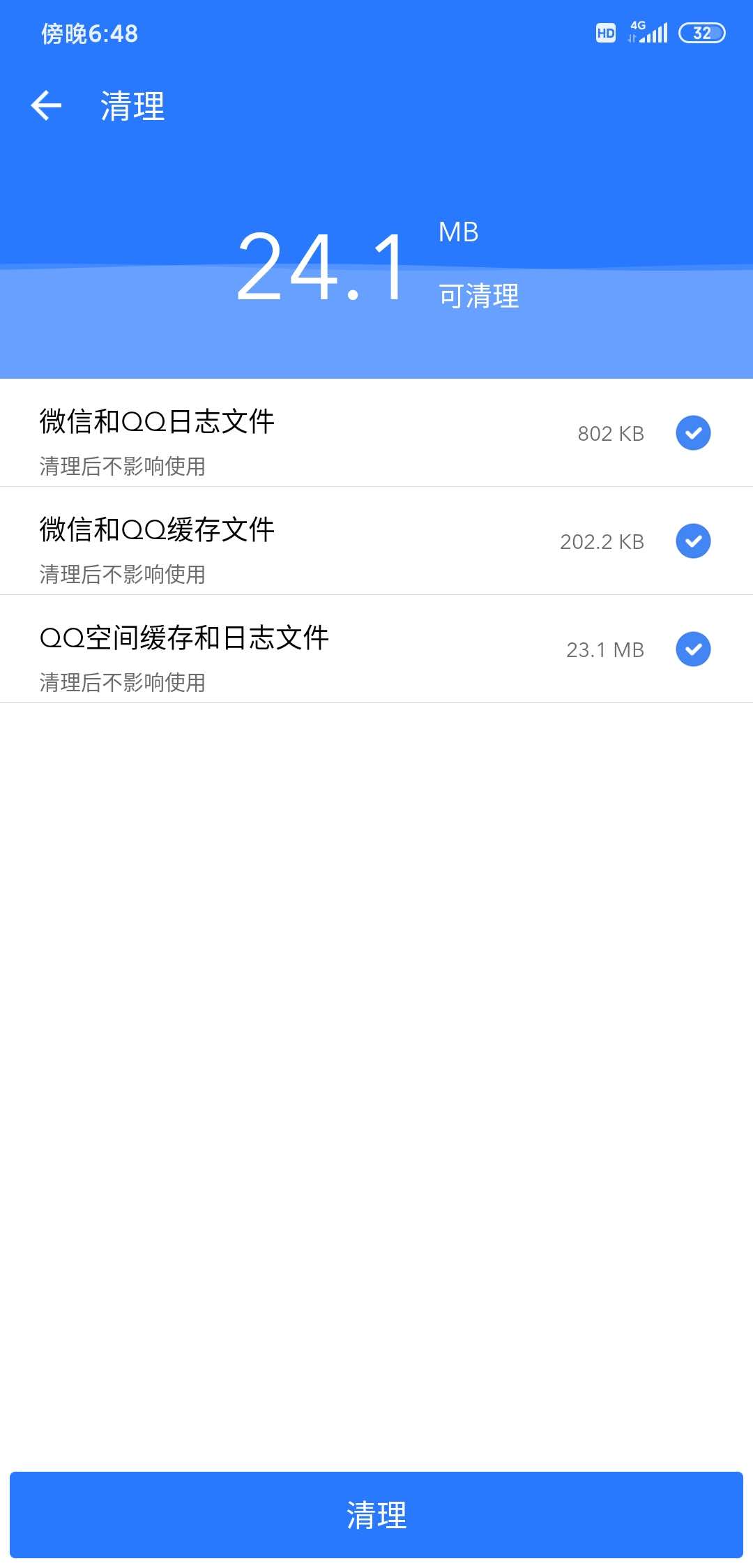Tap the back arrow to exit cleanup
Screen dimensions: 753x1568
pyautogui.click(x=46, y=106)
